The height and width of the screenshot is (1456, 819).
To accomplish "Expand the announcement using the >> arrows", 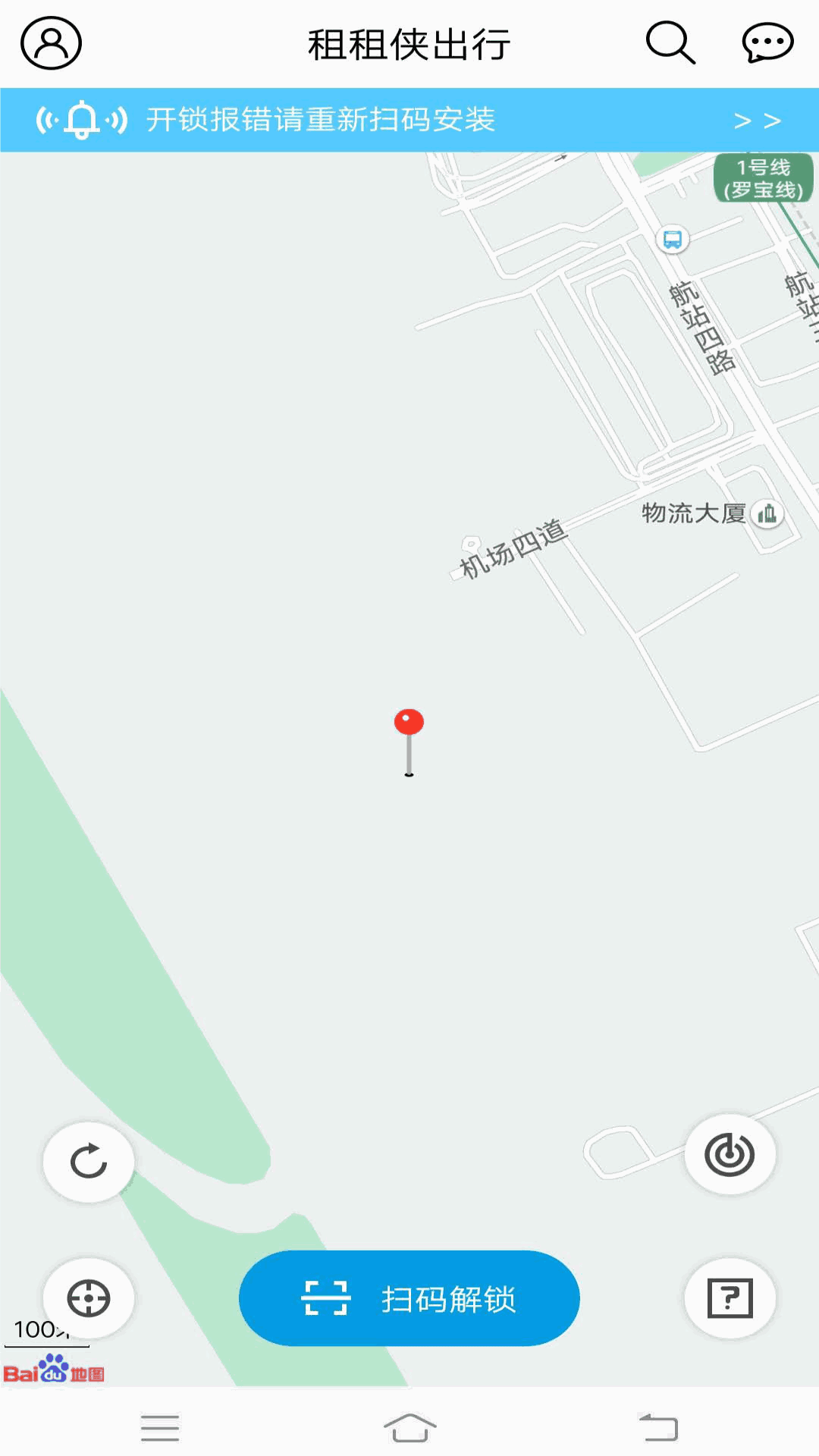I will coord(758,120).
